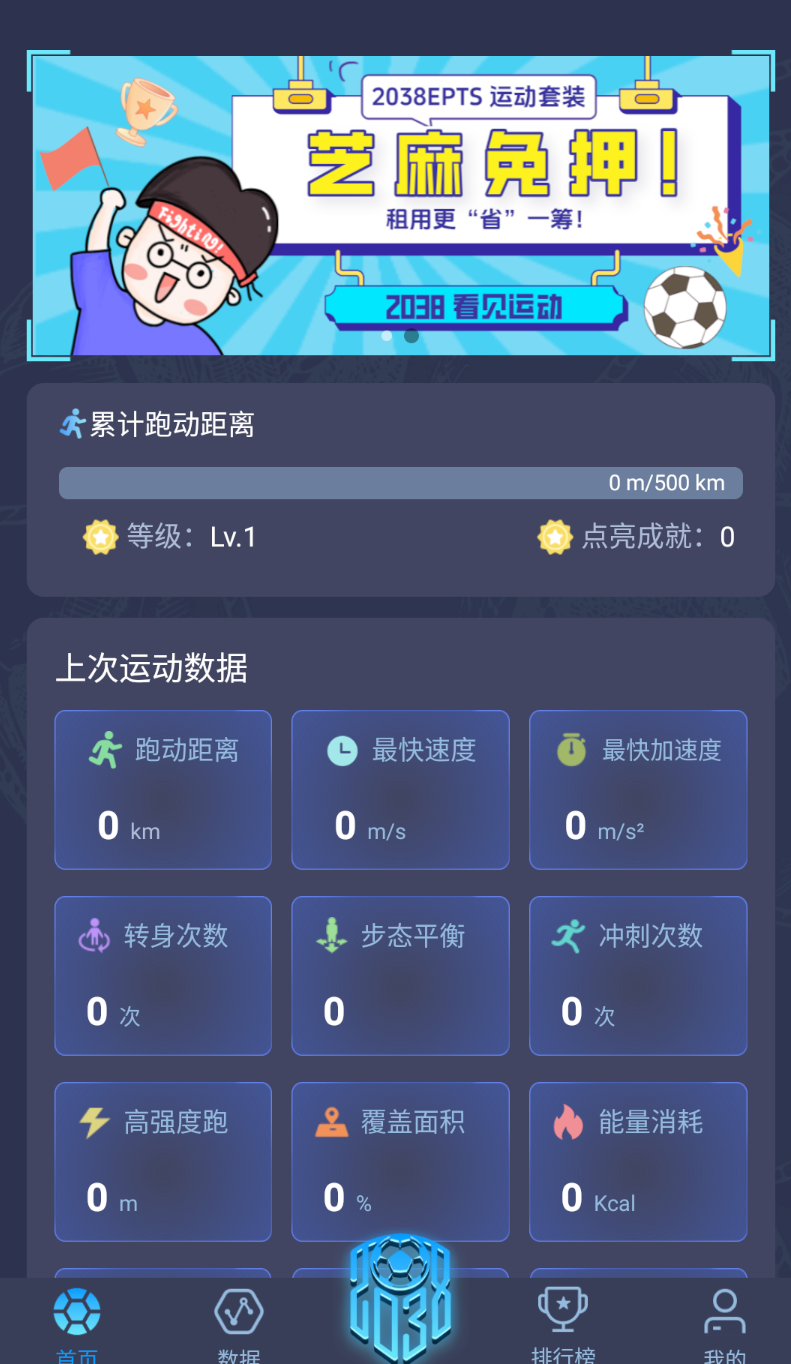The image size is (791, 1364).
Task: Switch to the 数据 tab
Action: point(239,1322)
